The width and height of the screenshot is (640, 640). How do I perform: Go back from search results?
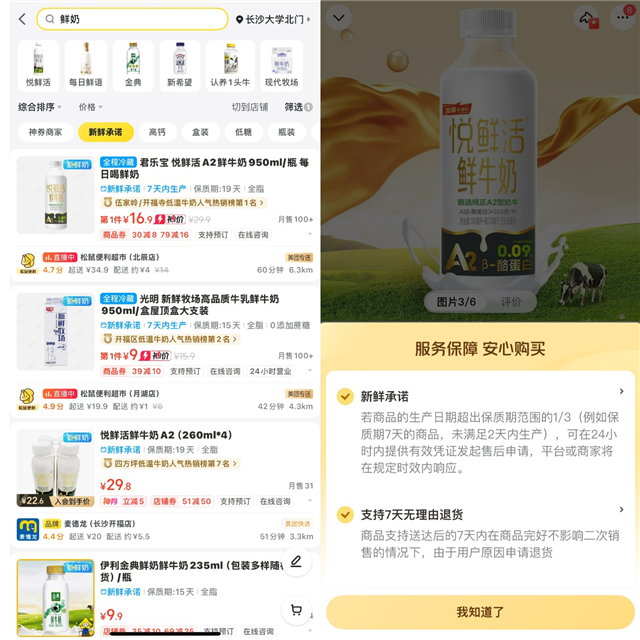pyautogui.click(x=18, y=19)
